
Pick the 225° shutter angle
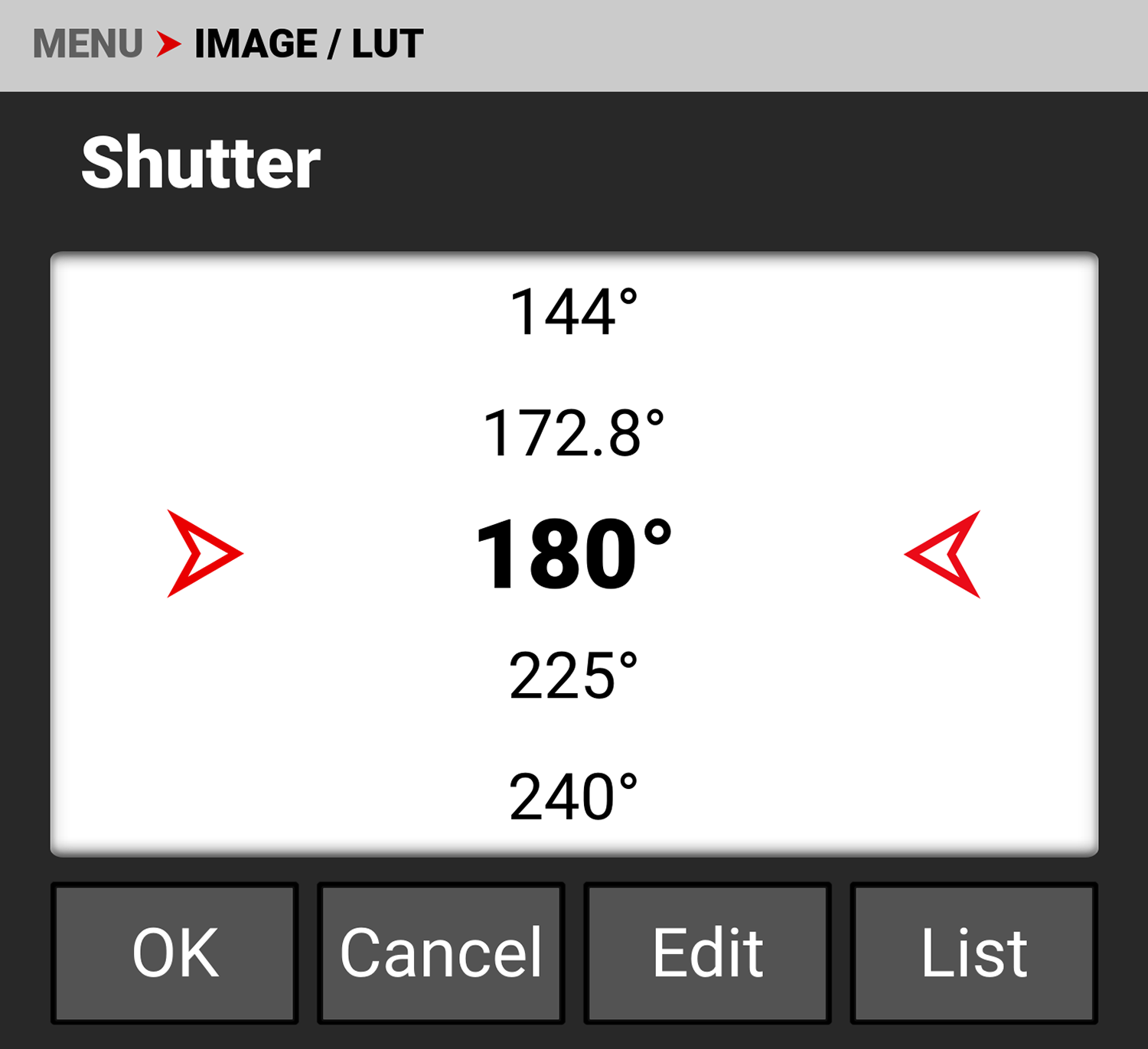pos(573,676)
